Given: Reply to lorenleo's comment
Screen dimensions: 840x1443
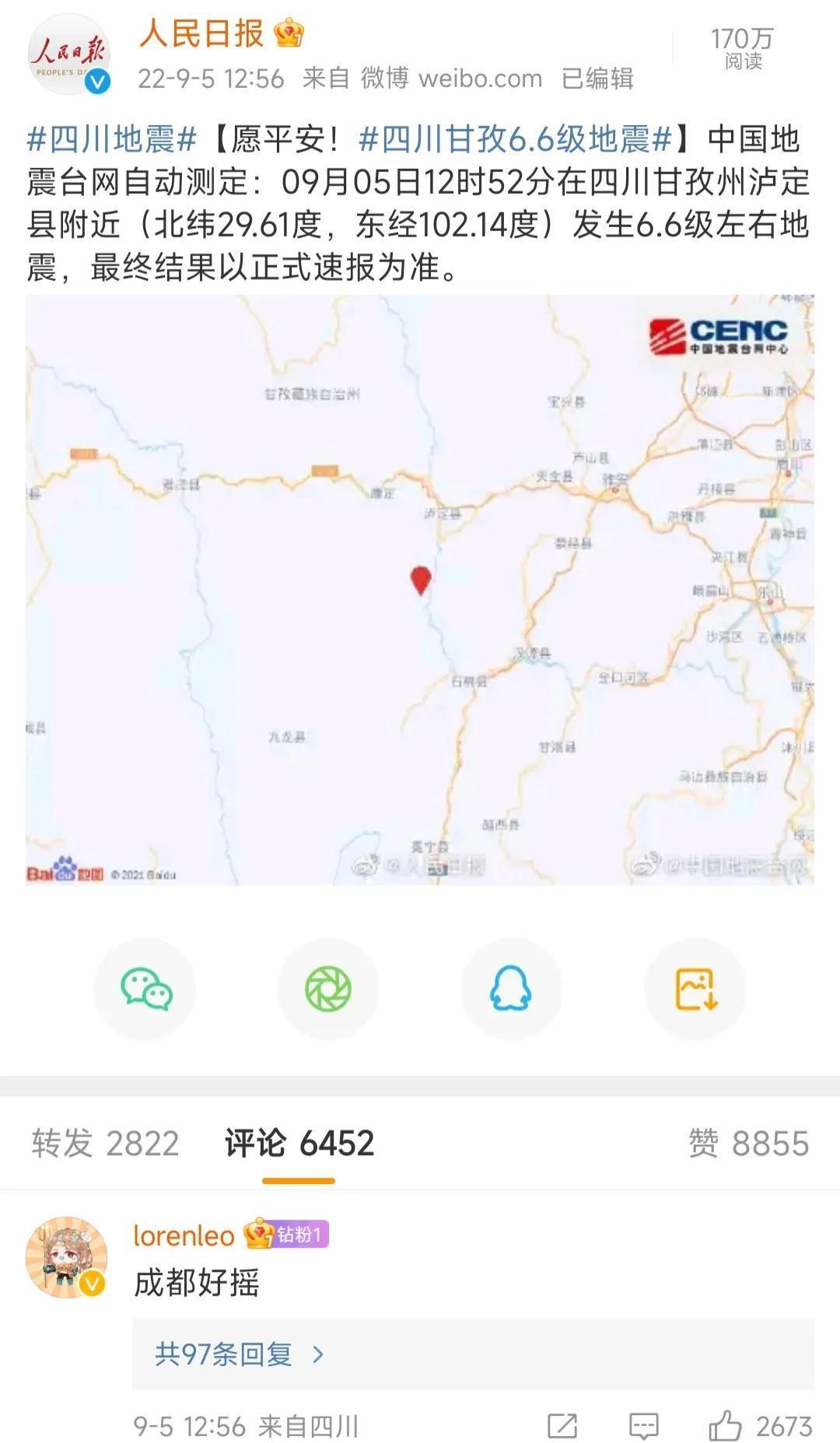Looking at the screenshot, I should click(x=643, y=1426).
